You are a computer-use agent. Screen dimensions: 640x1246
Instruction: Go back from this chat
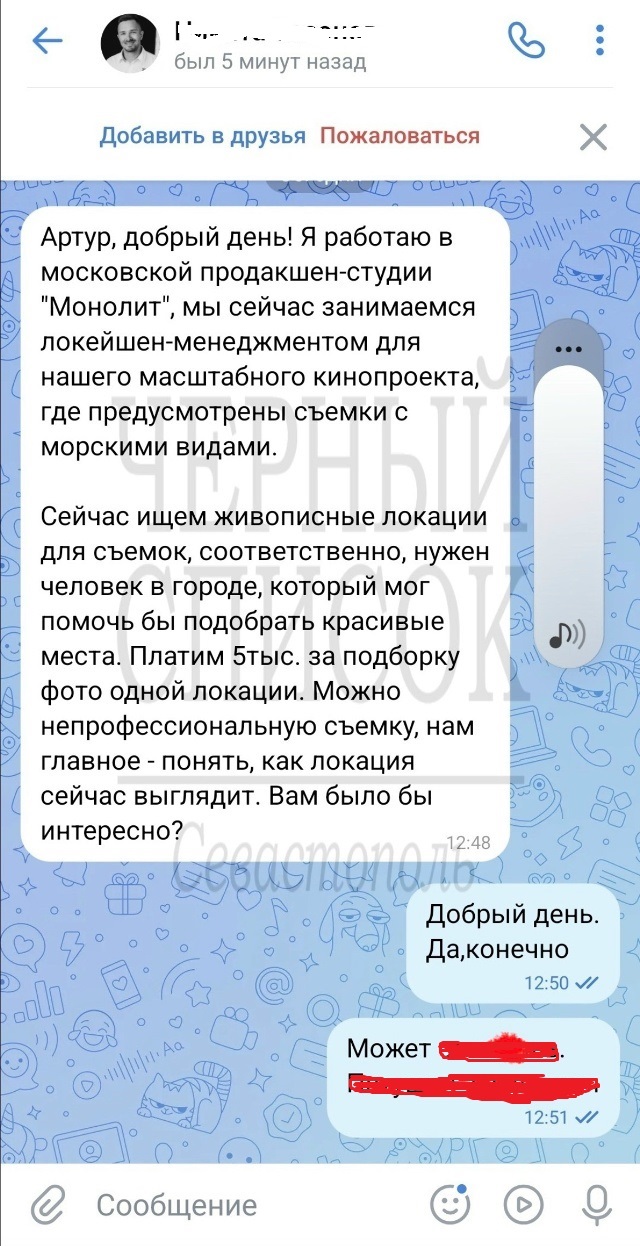(47, 41)
